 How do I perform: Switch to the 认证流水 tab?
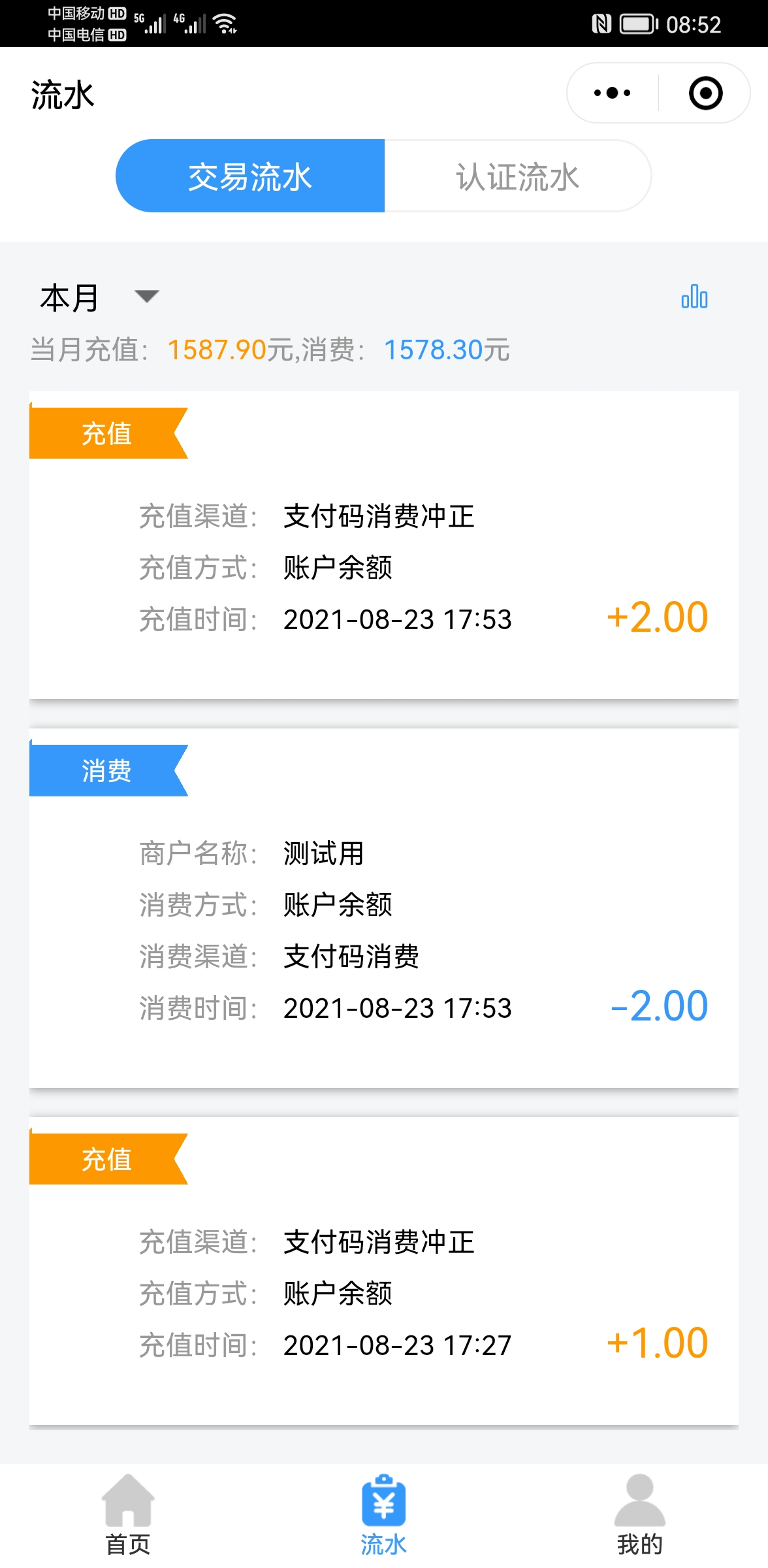(517, 176)
